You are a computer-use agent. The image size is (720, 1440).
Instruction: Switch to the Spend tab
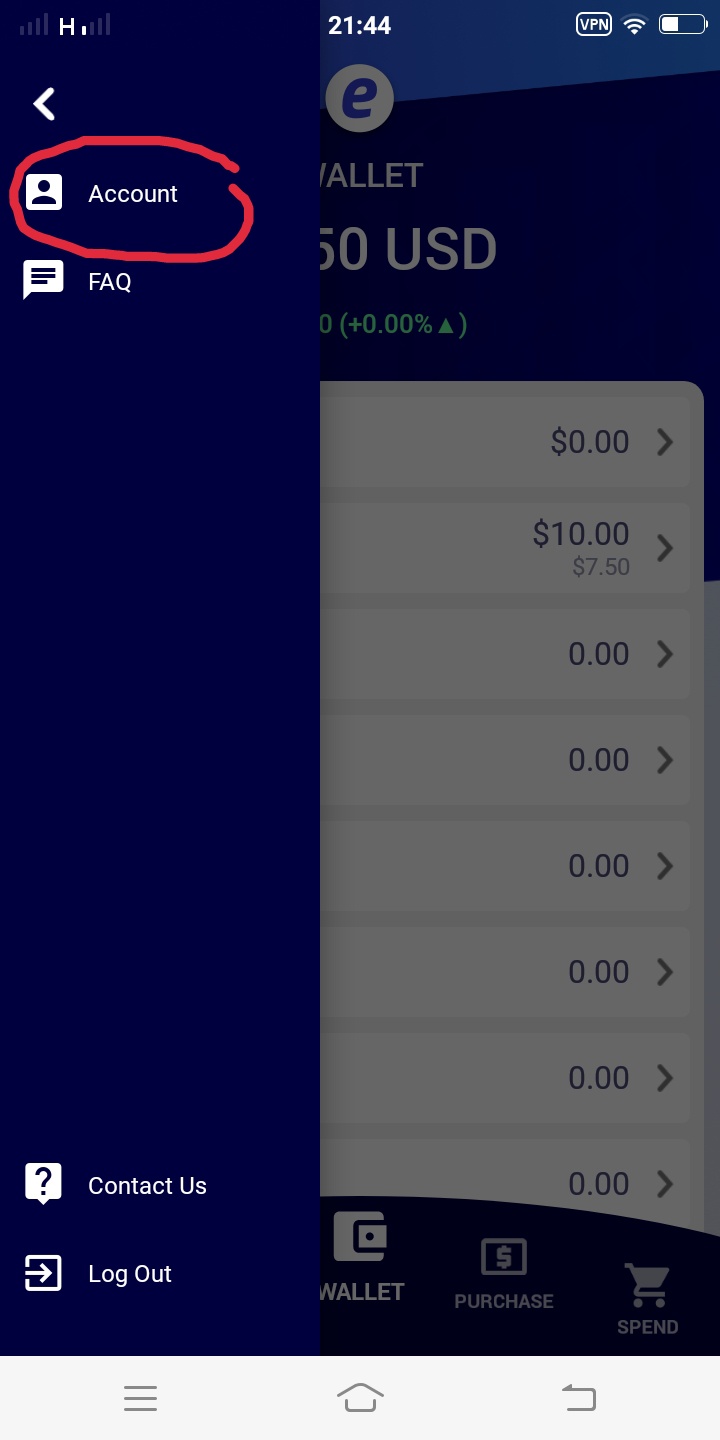(648, 1299)
